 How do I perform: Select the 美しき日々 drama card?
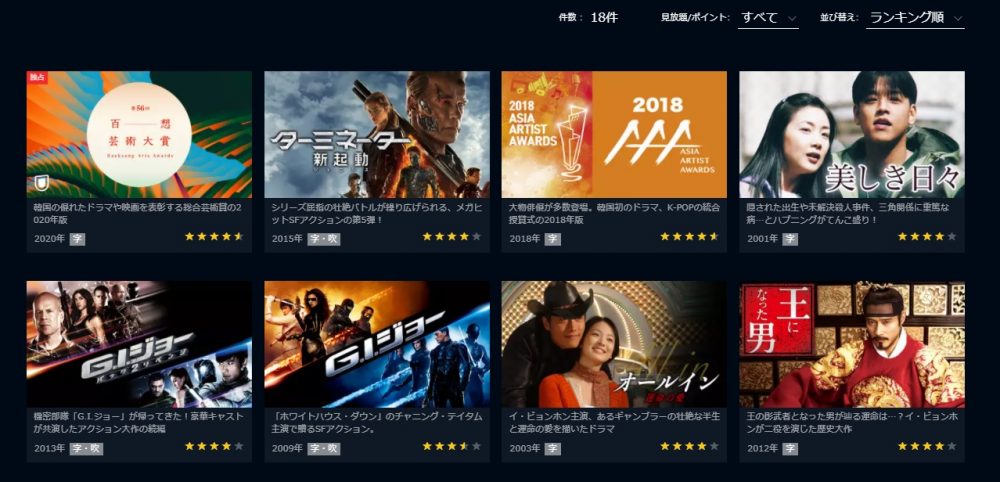click(852, 135)
